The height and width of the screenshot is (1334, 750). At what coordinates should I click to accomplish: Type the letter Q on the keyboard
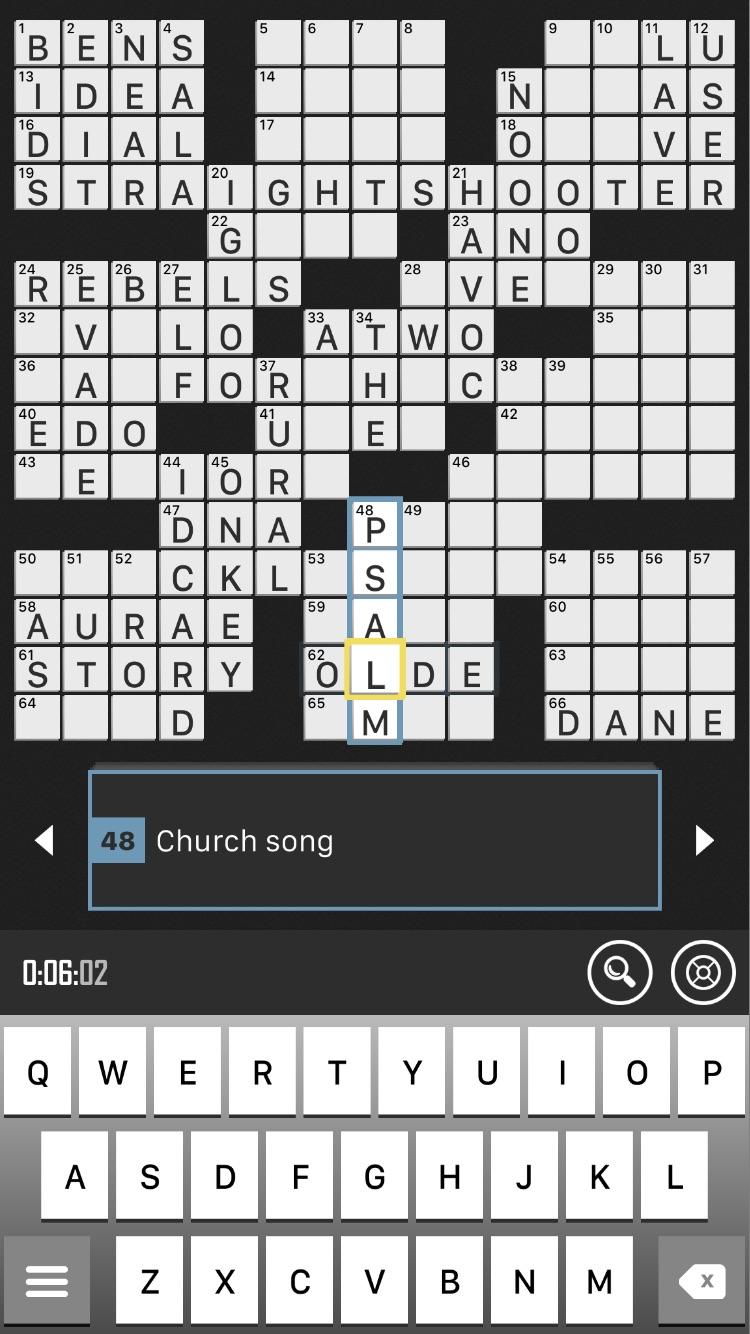pyautogui.click(x=38, y=1073)
